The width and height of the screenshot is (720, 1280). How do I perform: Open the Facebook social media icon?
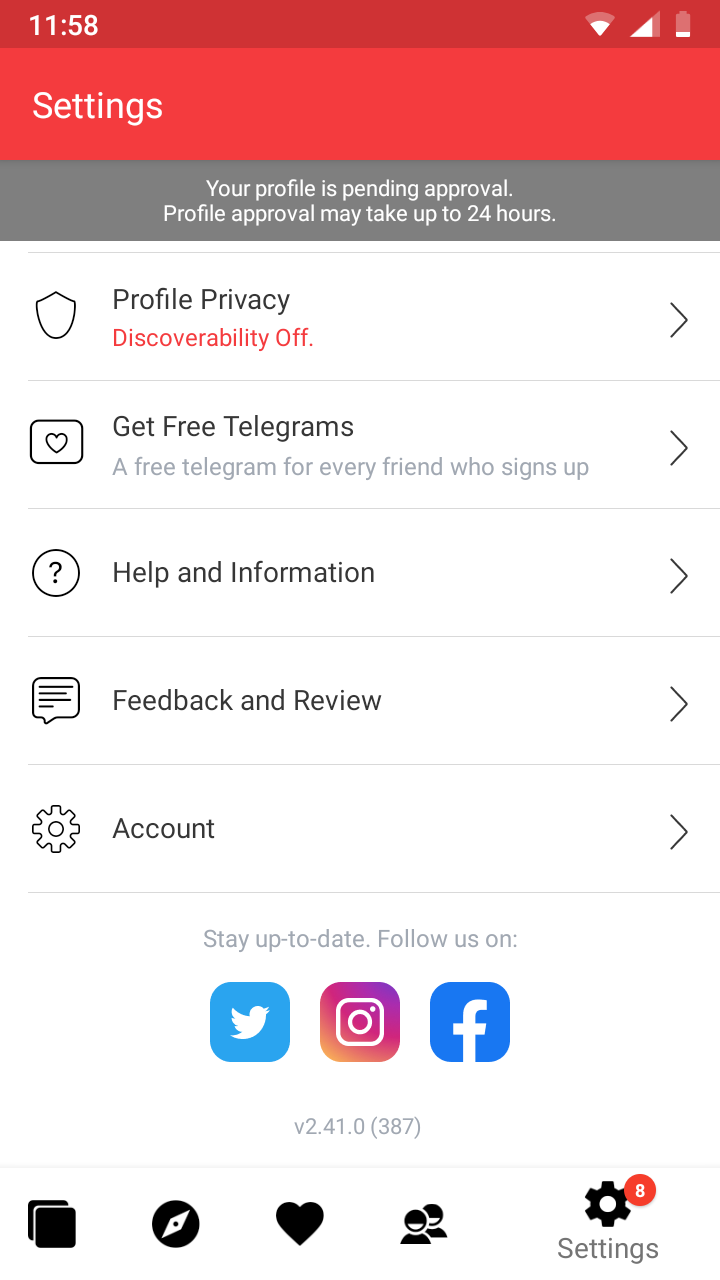[x=469, y=1021]
